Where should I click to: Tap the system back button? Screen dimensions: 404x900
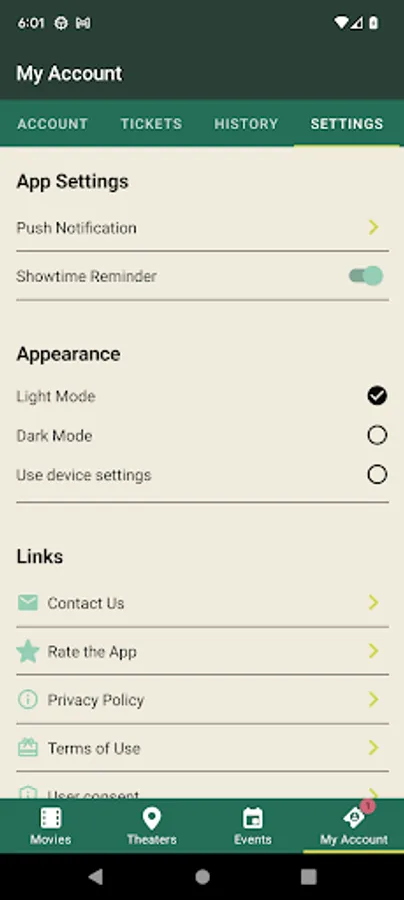point(95,876)
